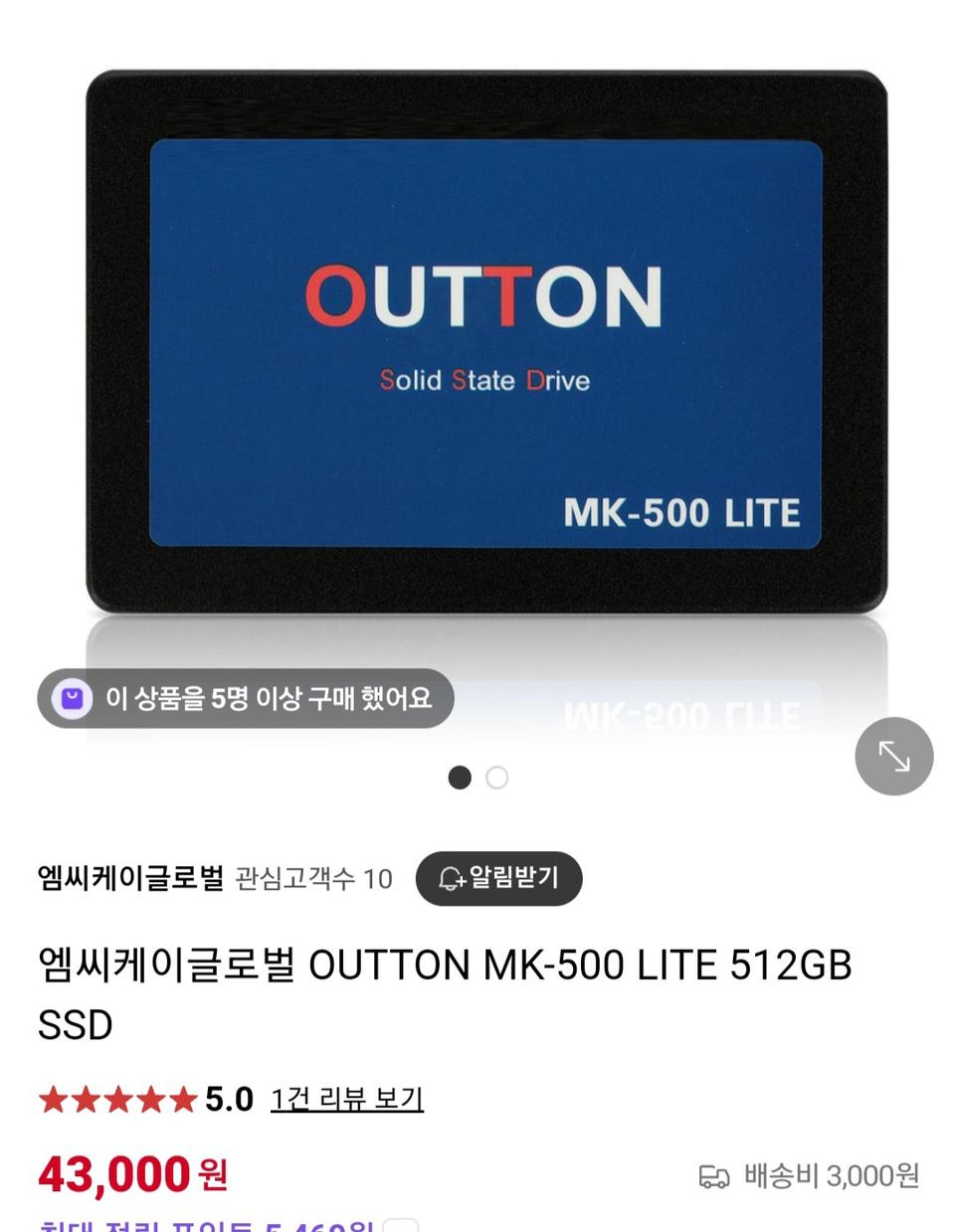Toggle restock notifications via 알림받기
Screen dimensions: 955x1232
pos(499,878)
